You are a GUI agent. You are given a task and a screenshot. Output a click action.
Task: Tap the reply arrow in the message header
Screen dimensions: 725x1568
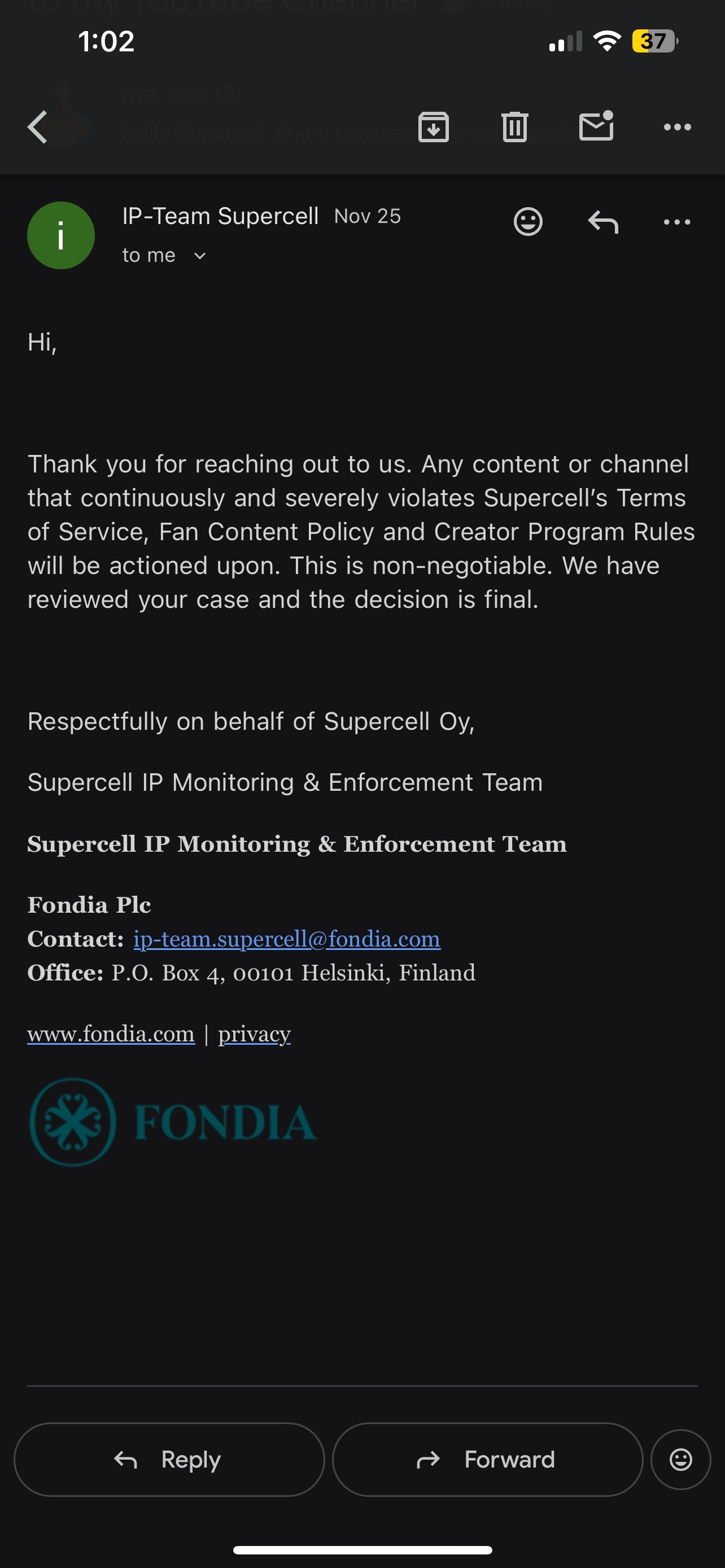coord(602,222)
